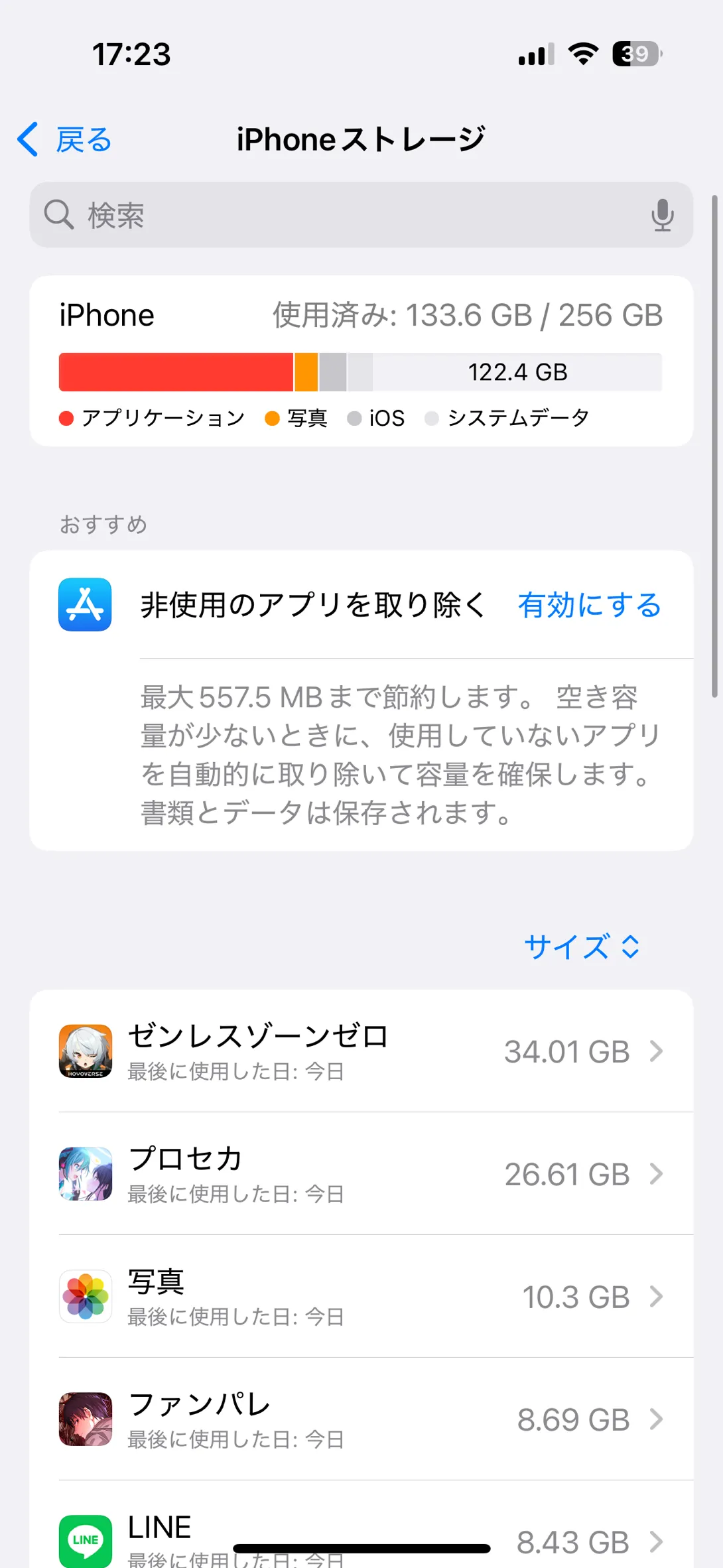The height and width of the screenshot is (1568, 723).
Task: Tap the 検索 search field
Action: pos(345,215)
